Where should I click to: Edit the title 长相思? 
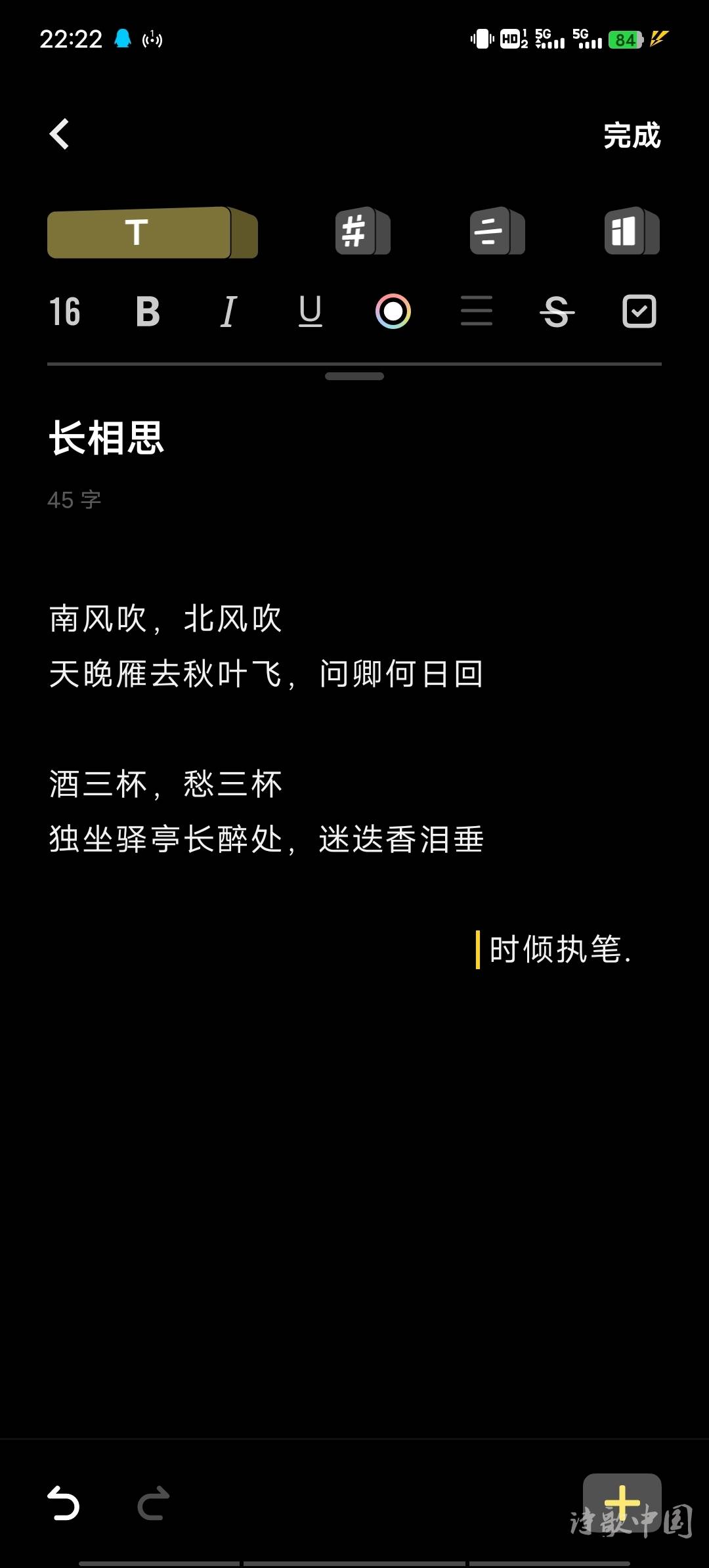[x=106, y=438]
